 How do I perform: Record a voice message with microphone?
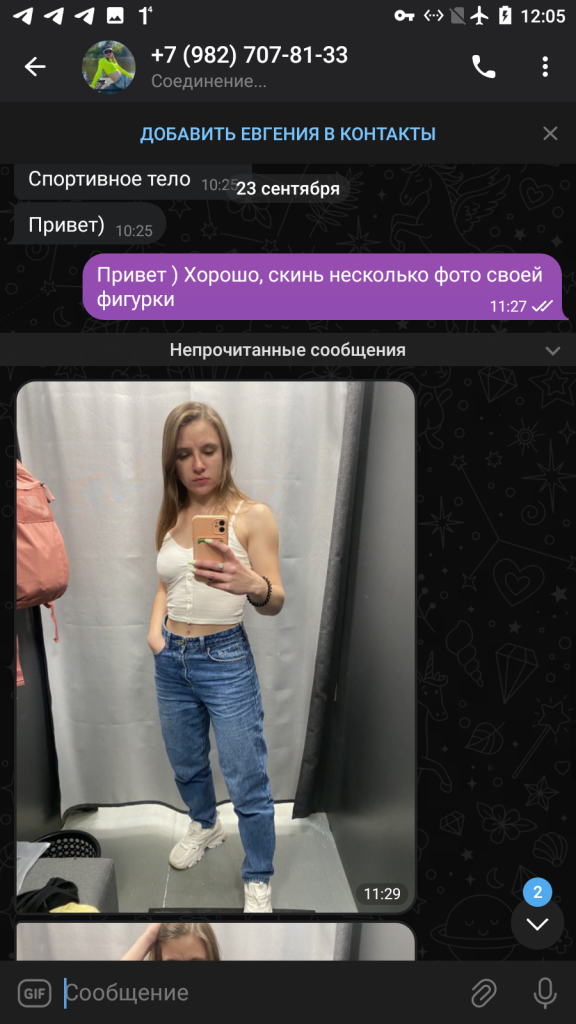(x=545, y=993)
